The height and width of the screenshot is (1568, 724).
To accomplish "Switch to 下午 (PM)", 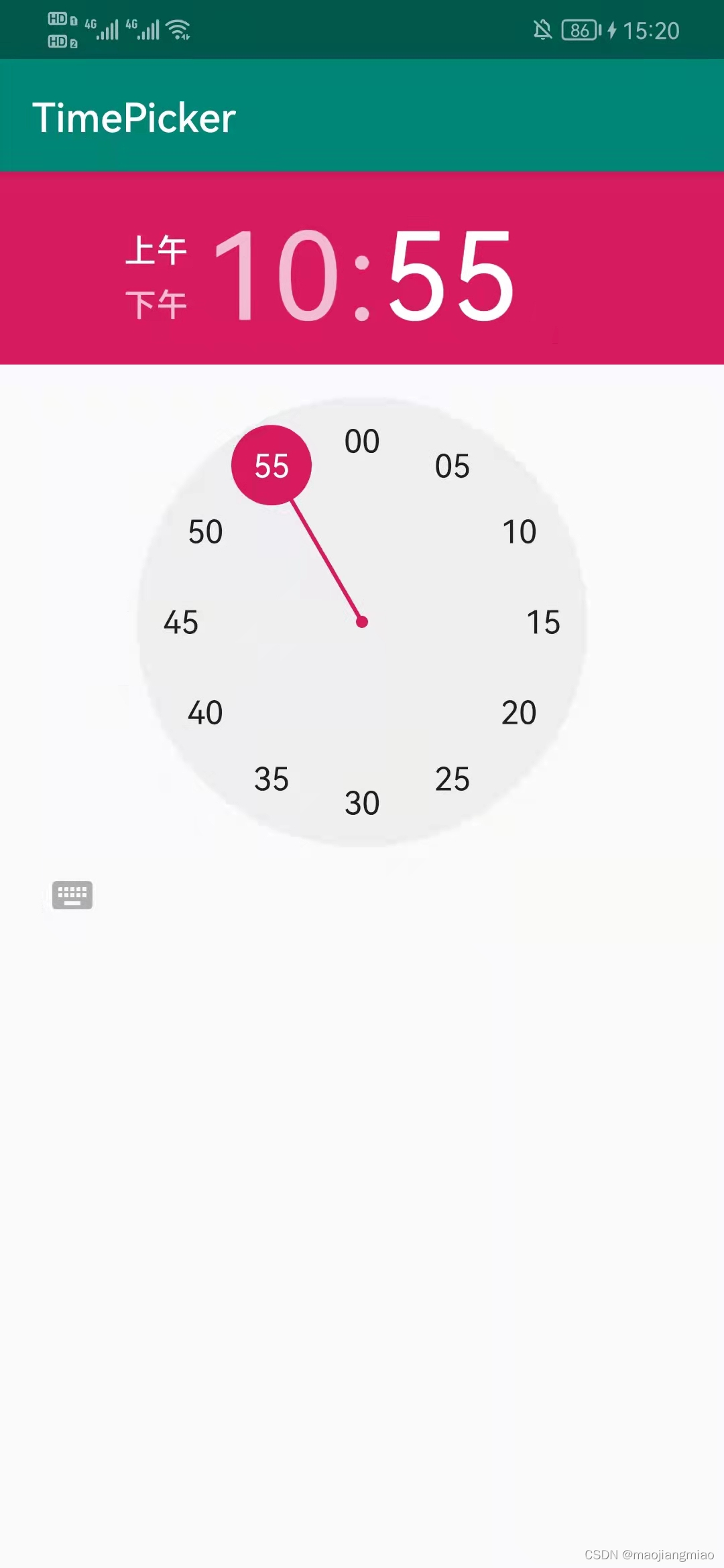I will click(157, 303).
